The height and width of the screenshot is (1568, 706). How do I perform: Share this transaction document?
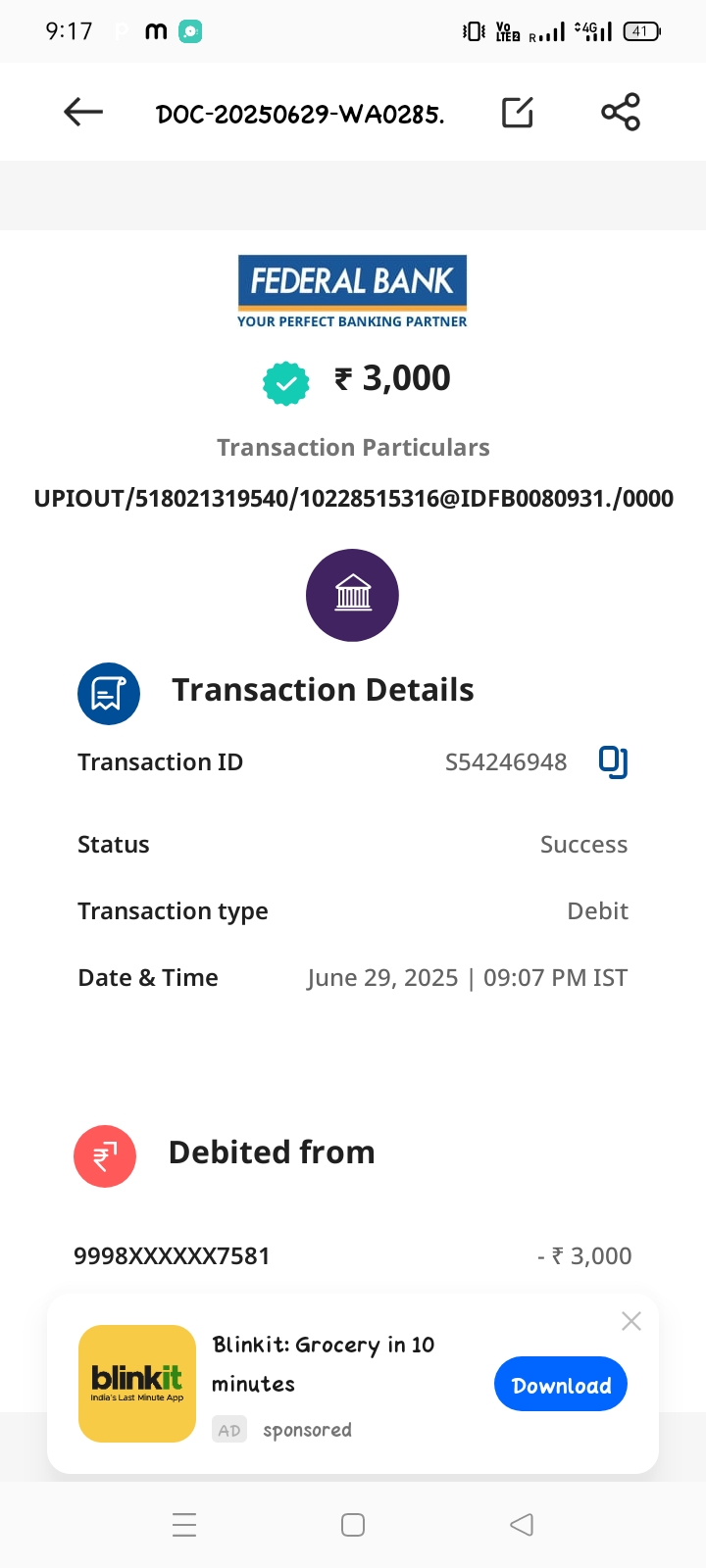[x=621, y=113]
